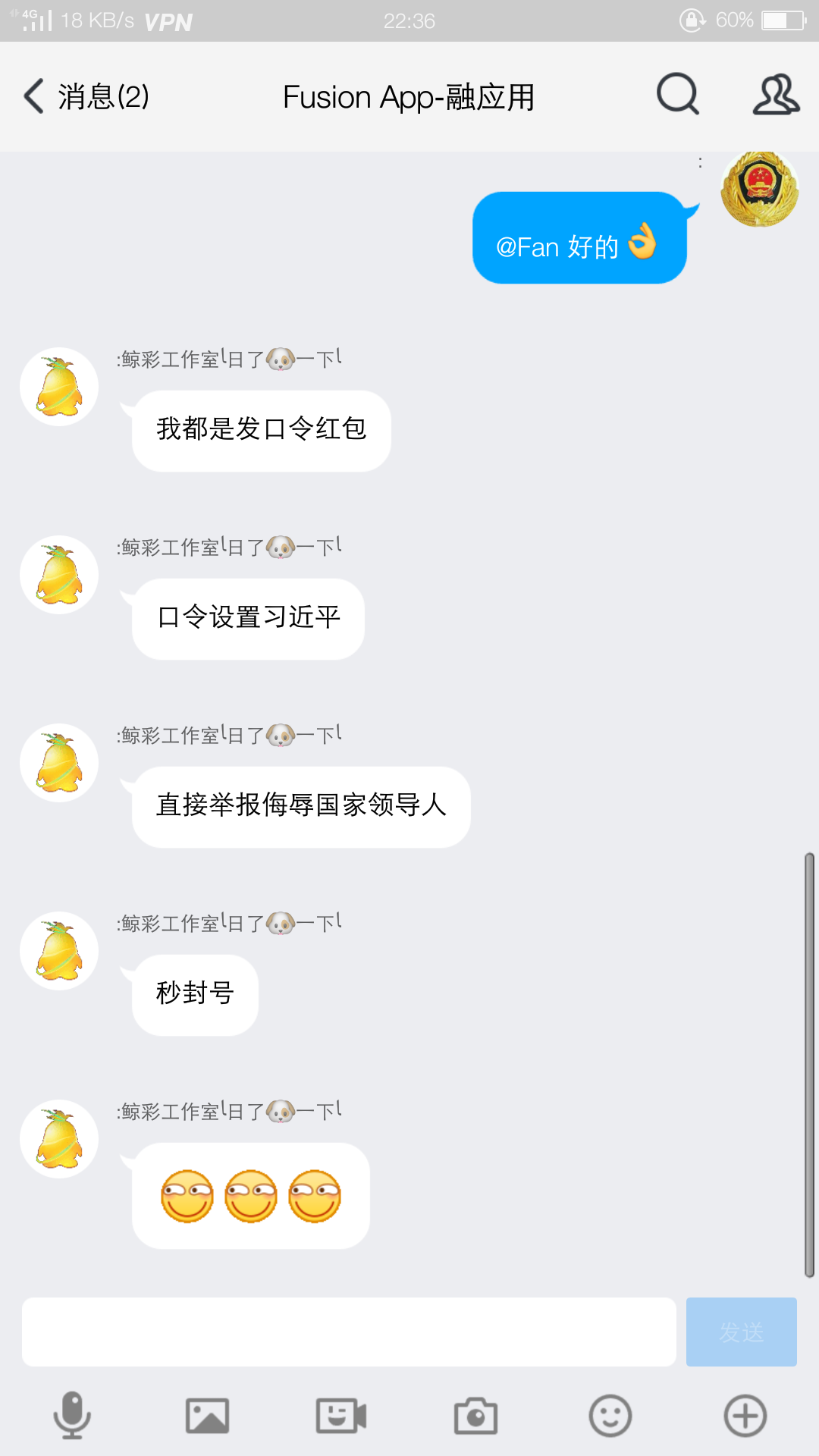
Task: Tap the message text input field
Action: coord(349,1332)
